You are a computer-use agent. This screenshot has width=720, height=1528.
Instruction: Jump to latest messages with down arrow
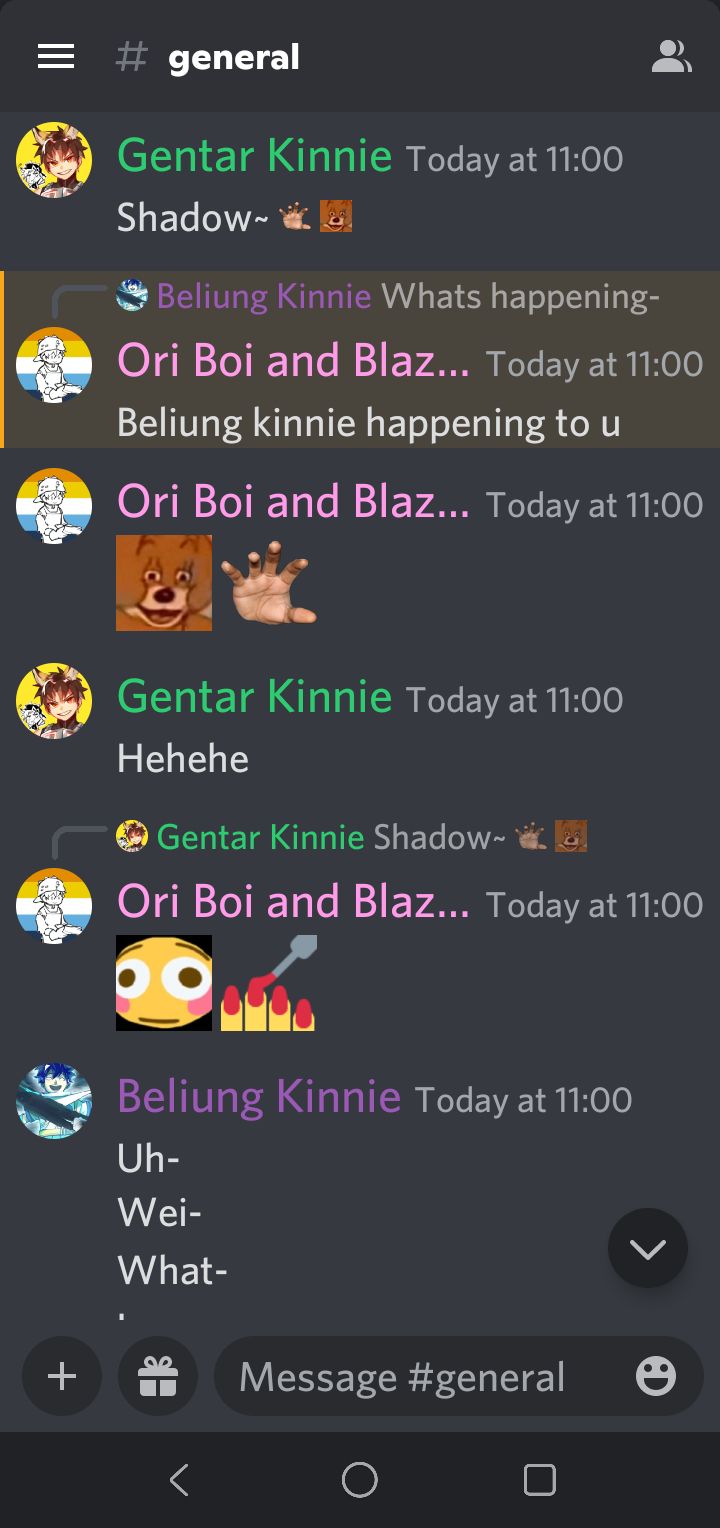point(647,1248)
